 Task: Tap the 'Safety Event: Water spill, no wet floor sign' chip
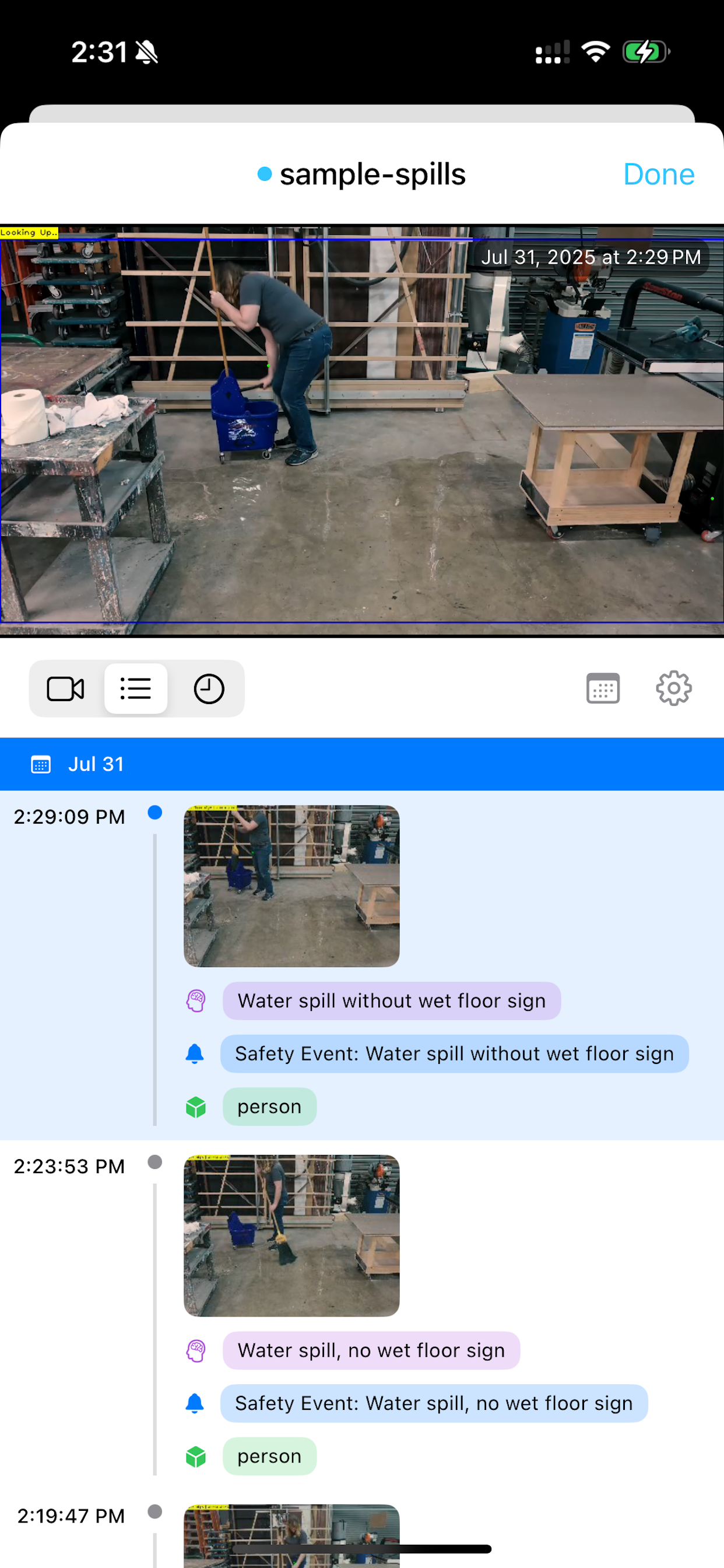point(434,1403)
